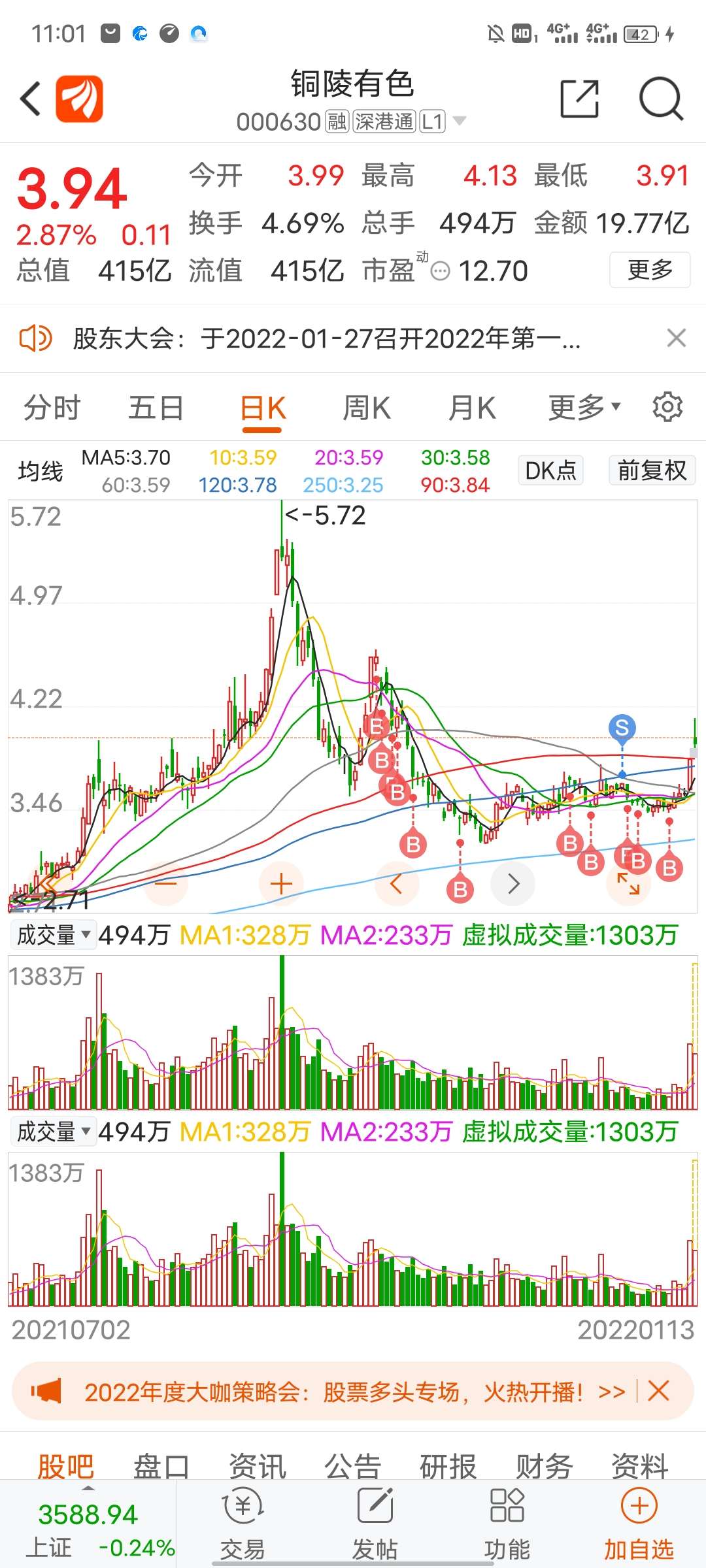
Task: Open the 成交量 volume indicator dropdown
Action: point(52,936)
